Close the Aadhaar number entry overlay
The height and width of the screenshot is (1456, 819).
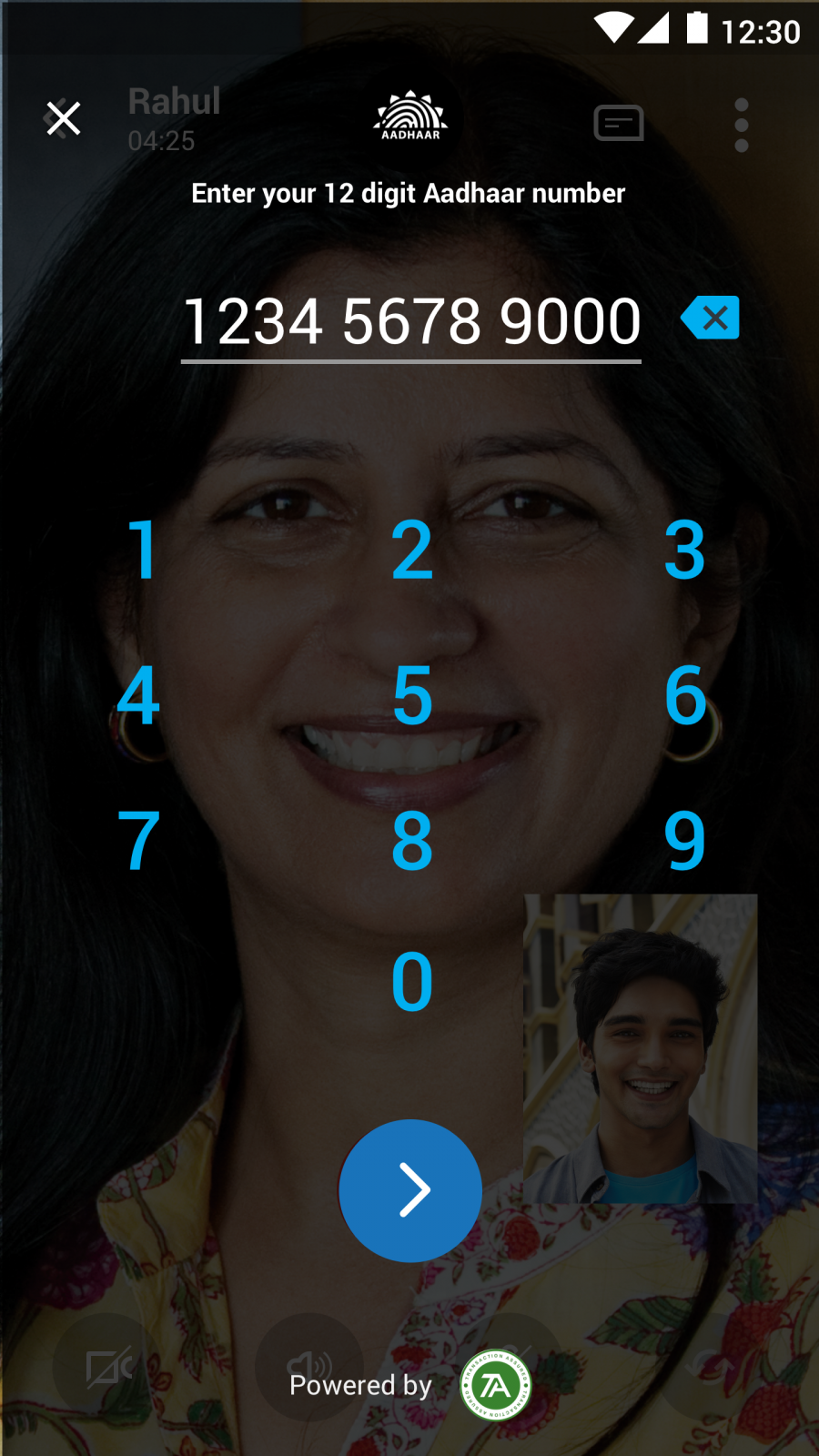[63, 118]
